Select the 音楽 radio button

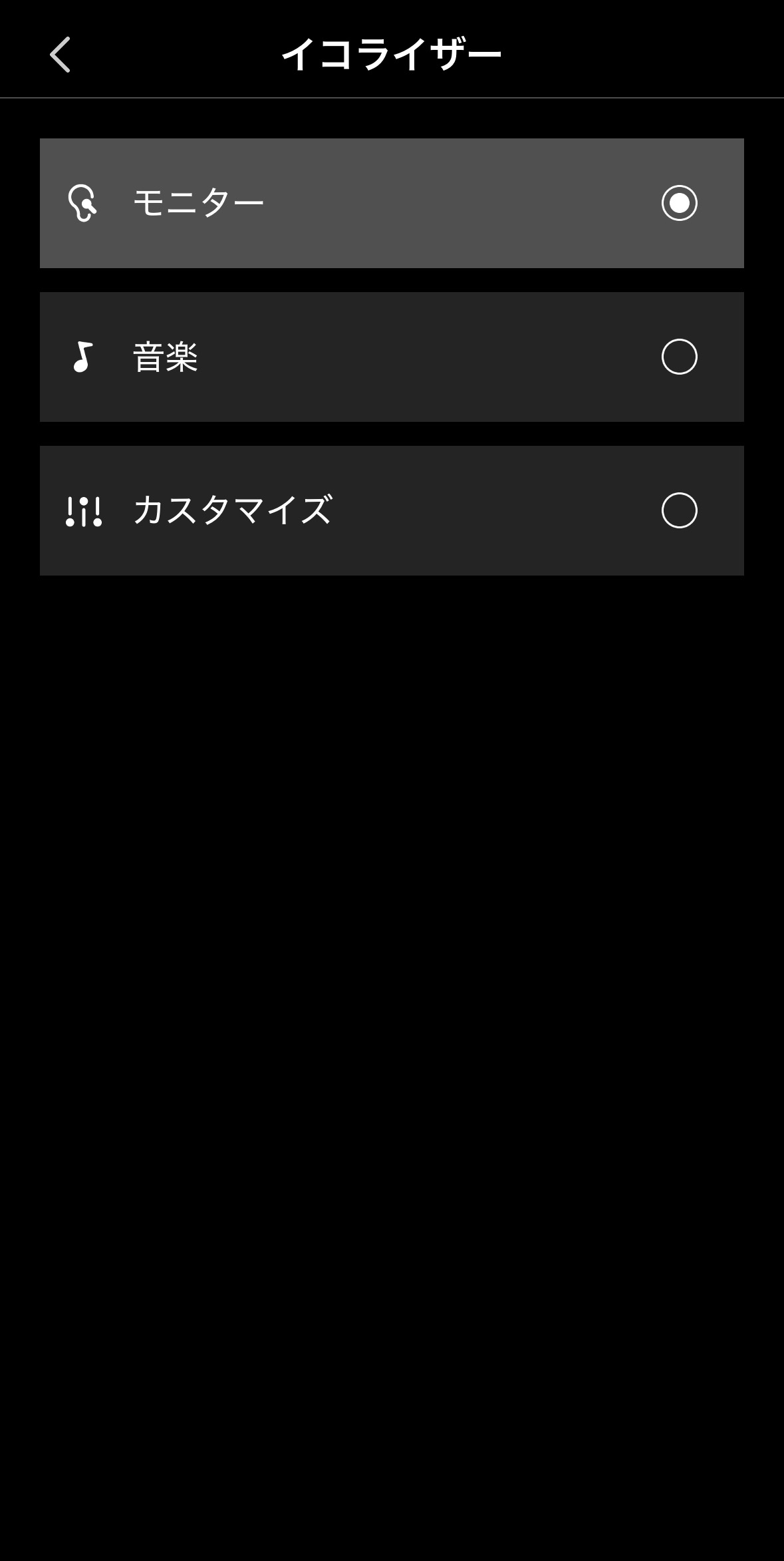(681, 356)
